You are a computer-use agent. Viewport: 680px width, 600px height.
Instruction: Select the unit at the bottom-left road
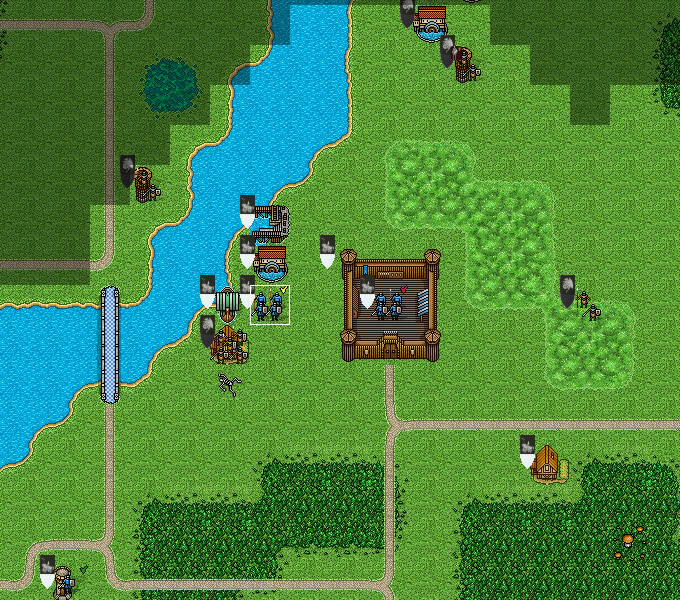64,580
